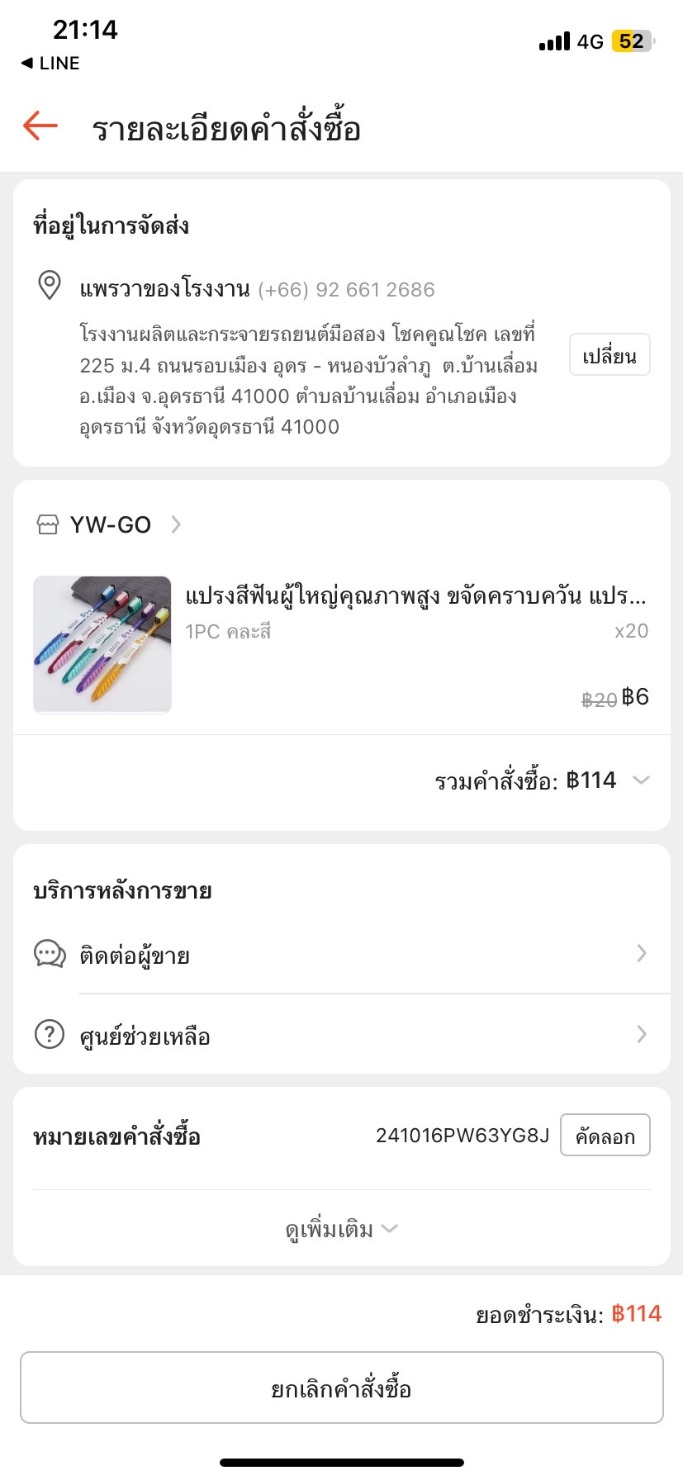Expand ดูเพิ่มเติม for more details
Image resolution: width=683 pixels, height=1480 pixels.
click(x=341, y=1229)
